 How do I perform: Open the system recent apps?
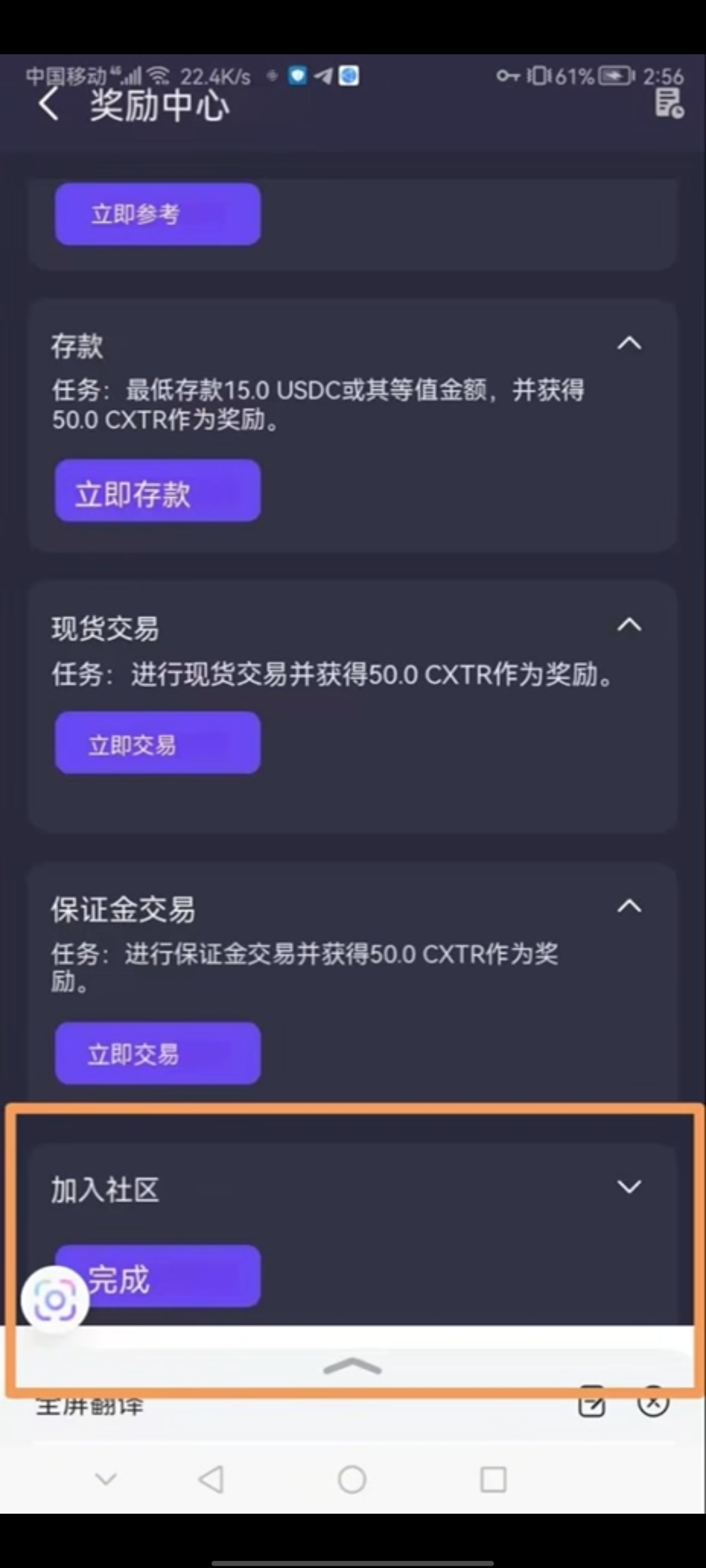pos(493,1479)
